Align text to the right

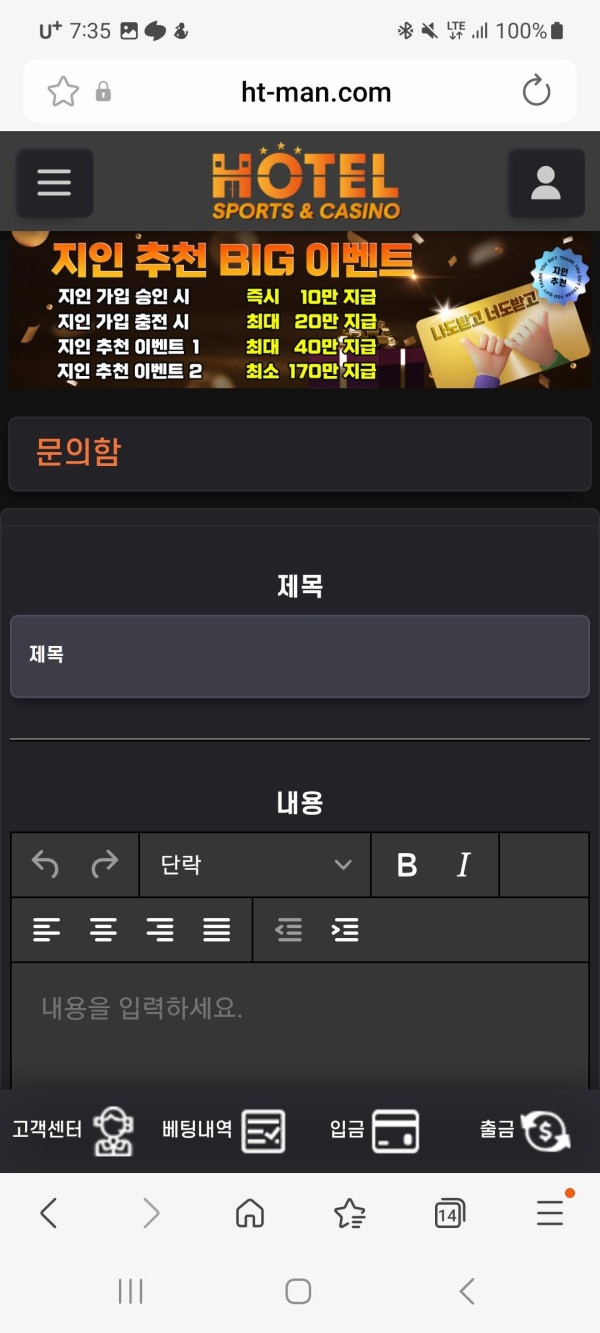[x=160, y=930]
